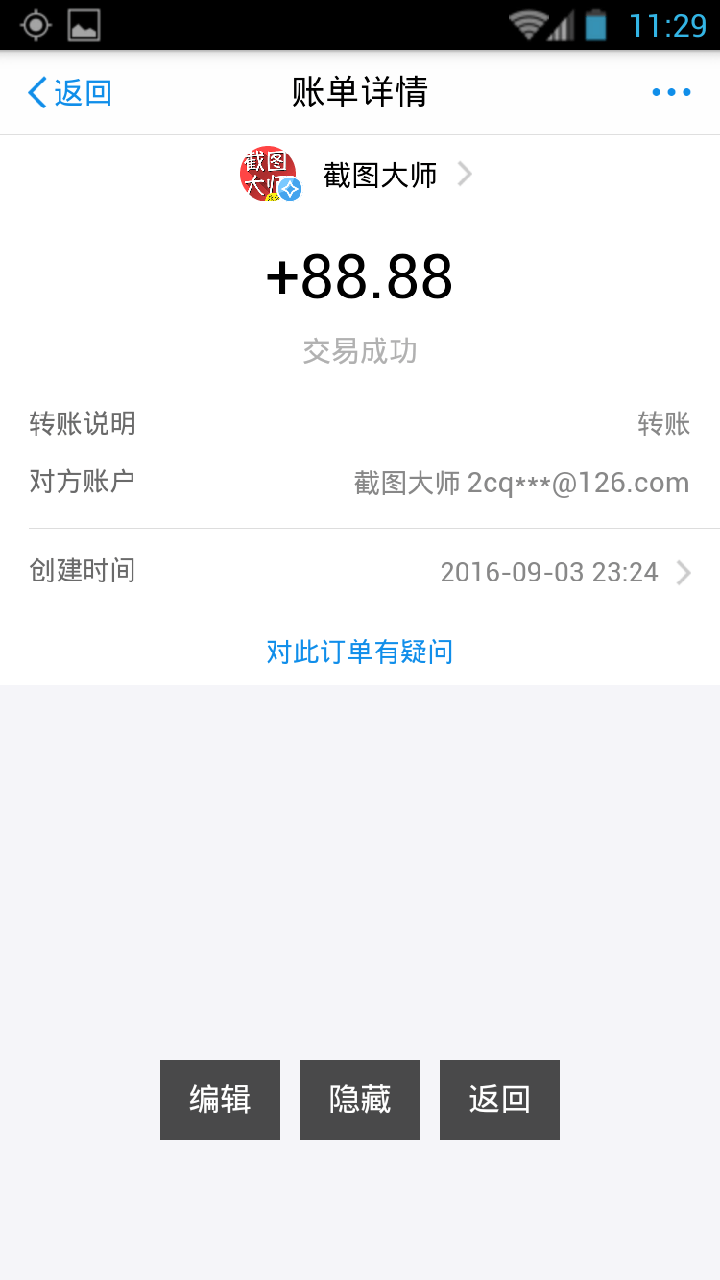Tap the 编辑 button
720x1280 pixels.
pyautogui.click(x=220, y=1100)
